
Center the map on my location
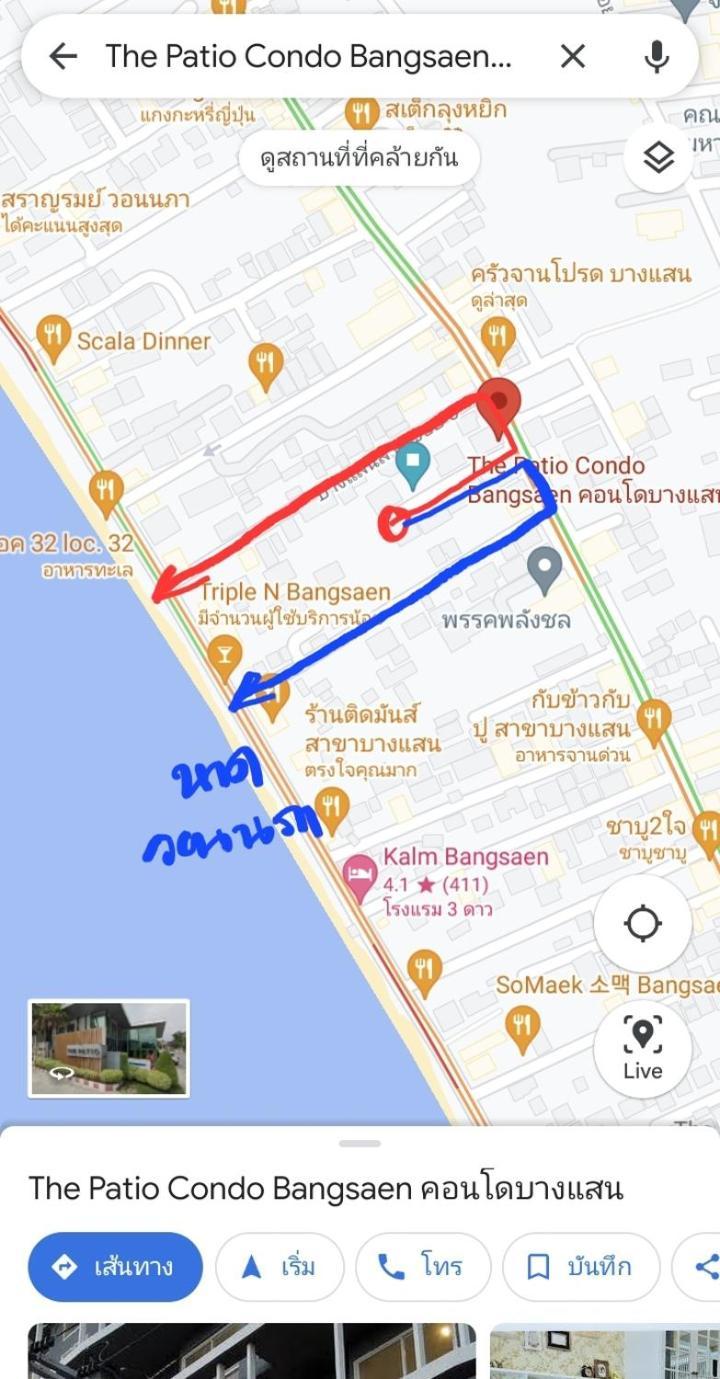click(x=642, y=923)
